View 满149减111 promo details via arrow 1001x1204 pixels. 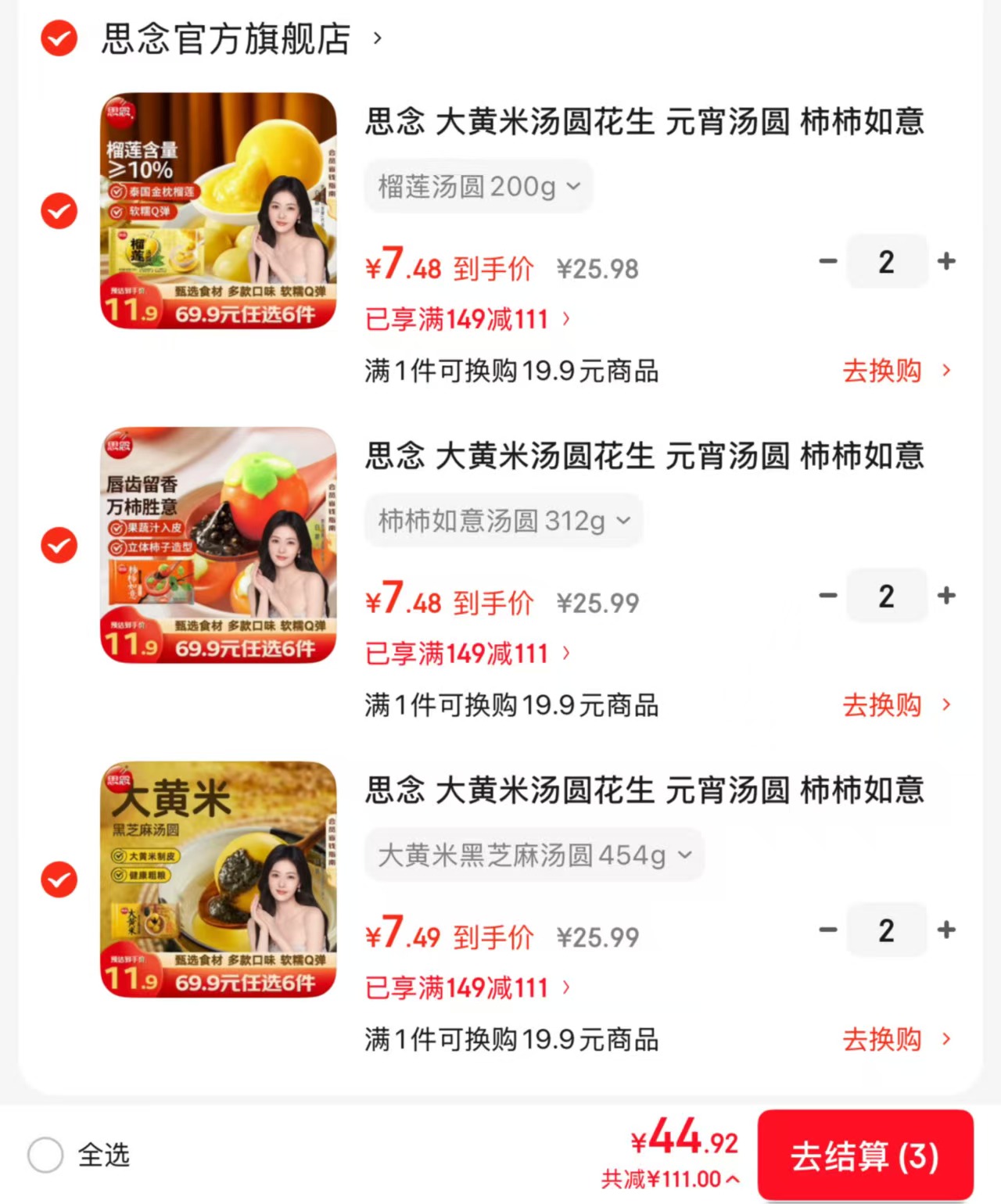[565, 318]
